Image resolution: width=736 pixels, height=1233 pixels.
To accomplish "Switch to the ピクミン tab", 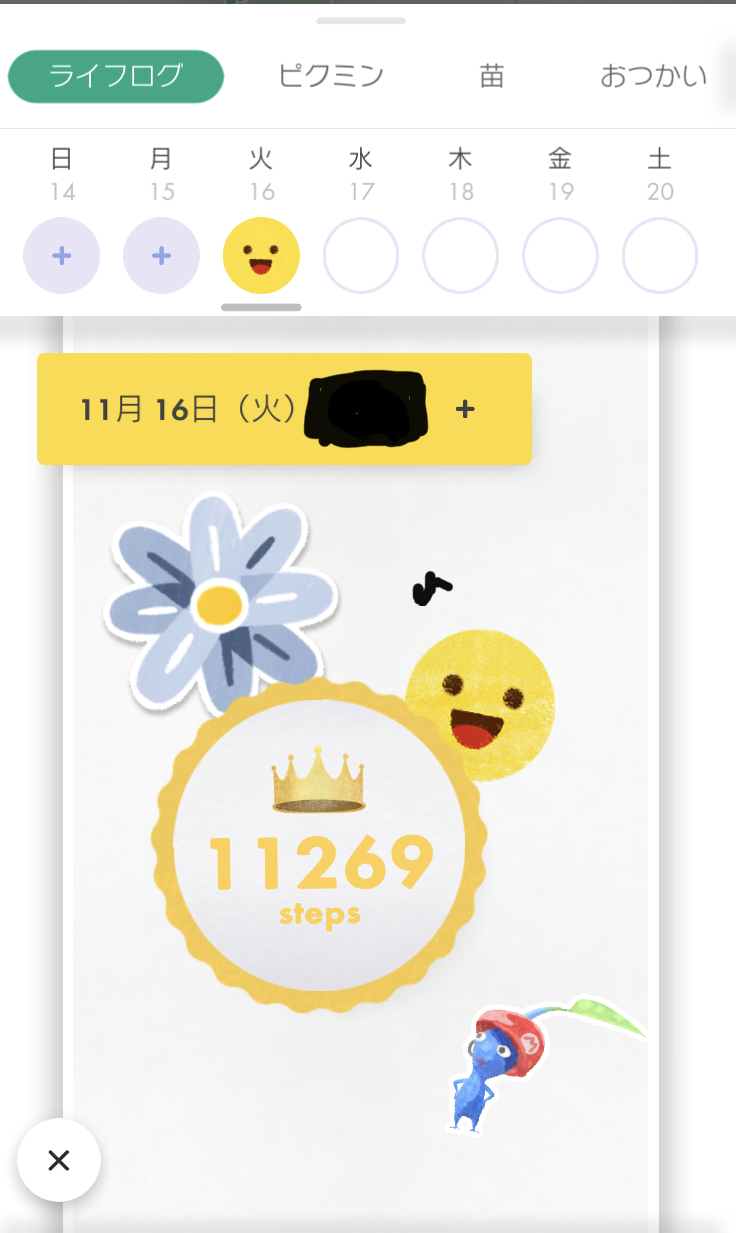I will pyautogui.click(x=331, y=76).
